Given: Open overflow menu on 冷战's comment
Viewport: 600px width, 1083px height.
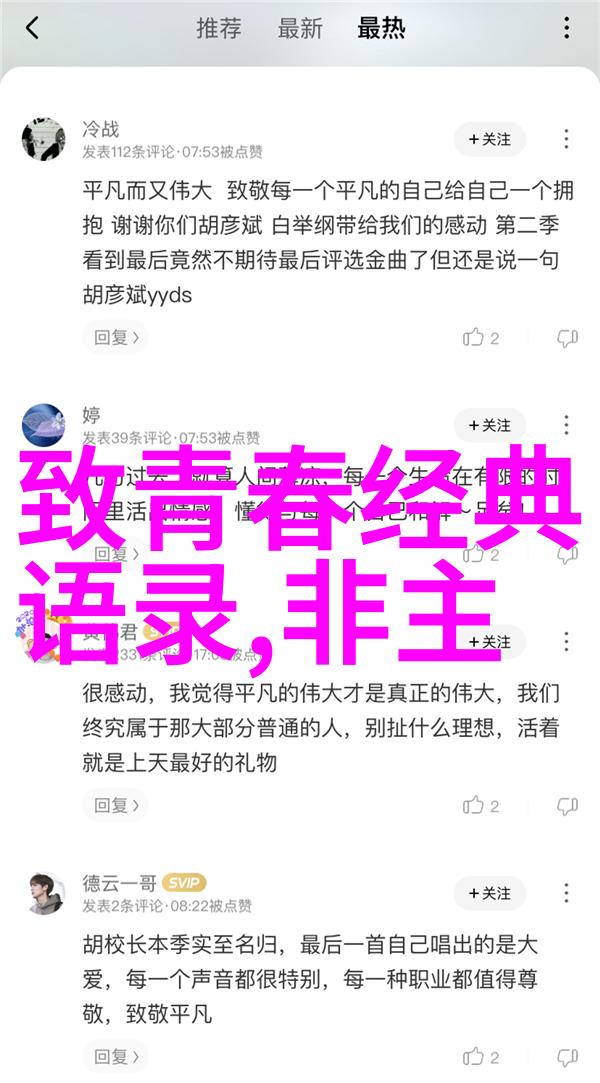Looking at the screenshot, I should (x=567, y=140).
